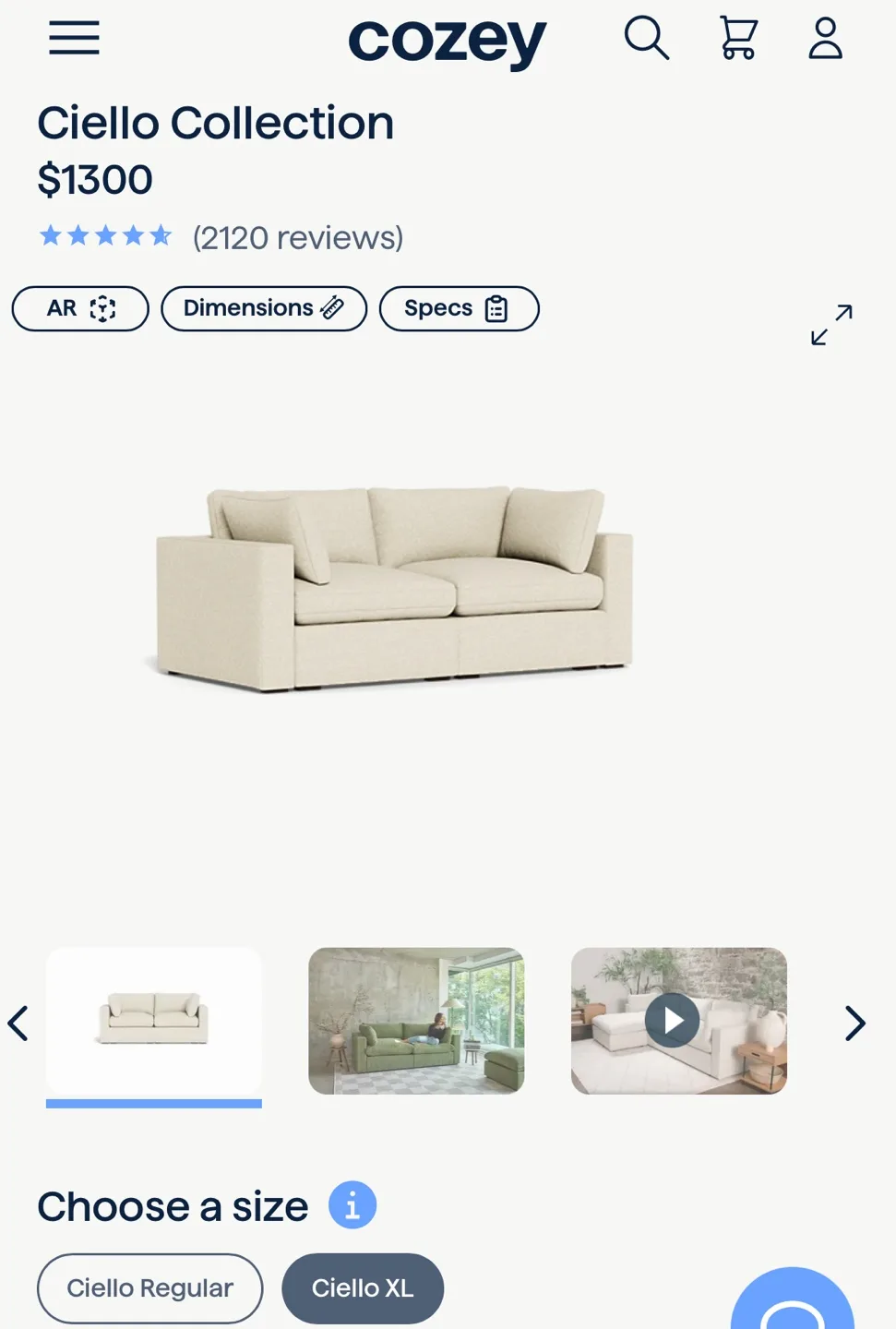Launch the AR view

[x=80, y=308]
